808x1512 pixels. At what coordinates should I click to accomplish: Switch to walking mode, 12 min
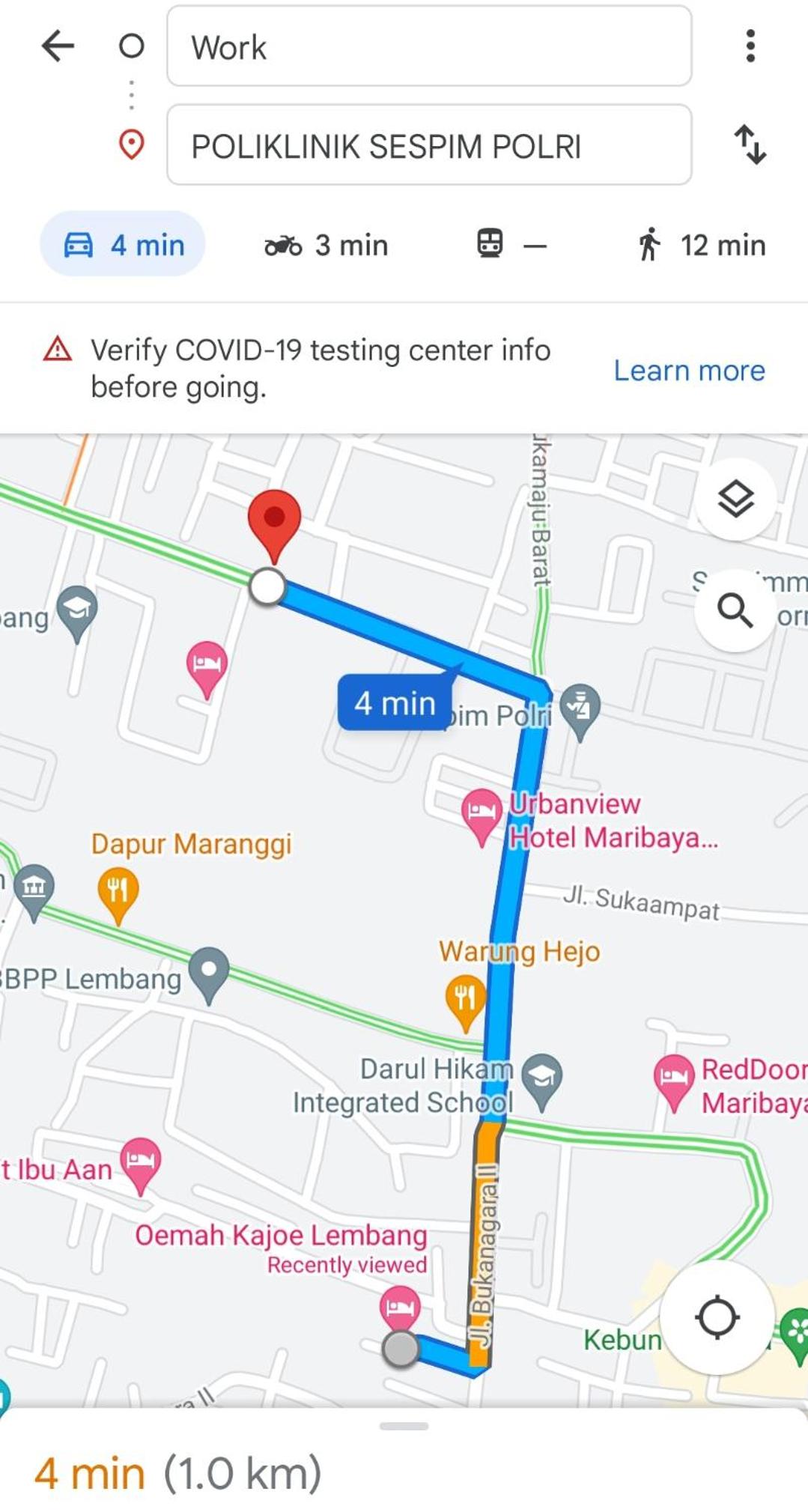[x=702, y=245]
